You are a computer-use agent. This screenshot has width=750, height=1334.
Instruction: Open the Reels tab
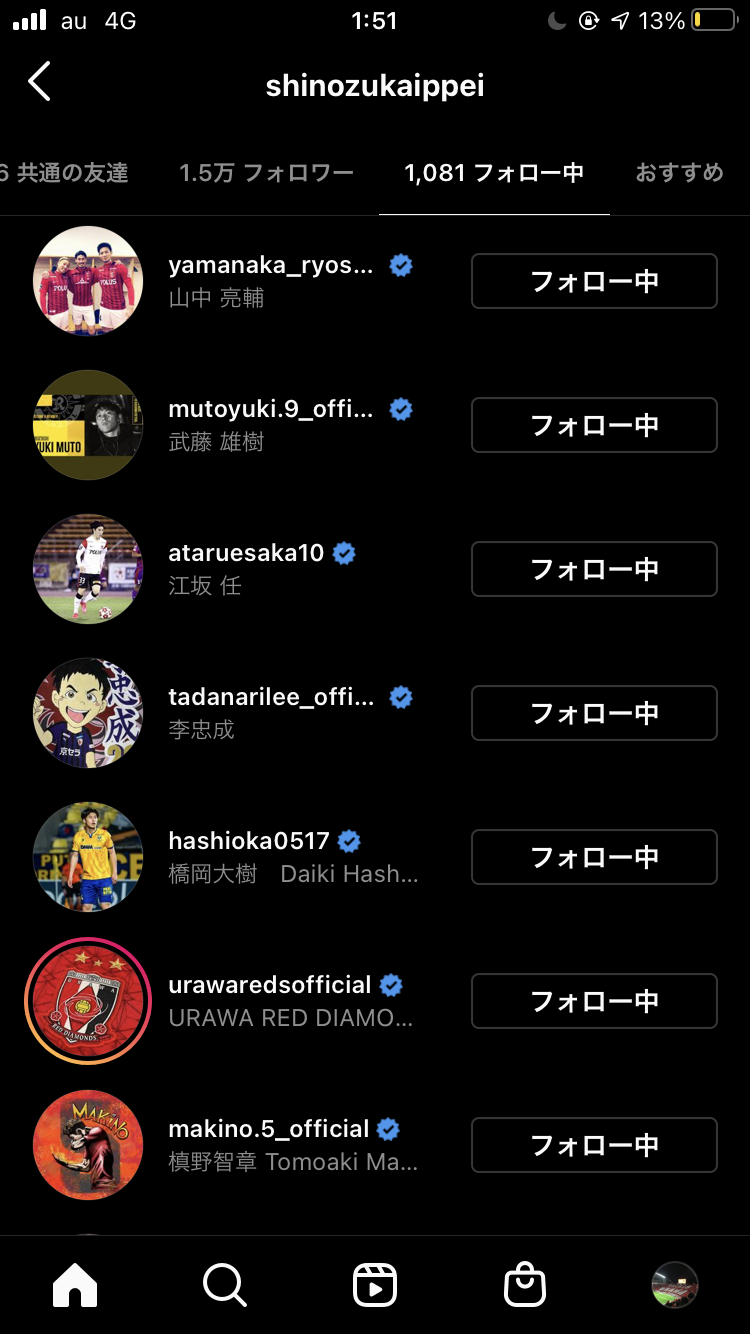(x=375, y=1285)
